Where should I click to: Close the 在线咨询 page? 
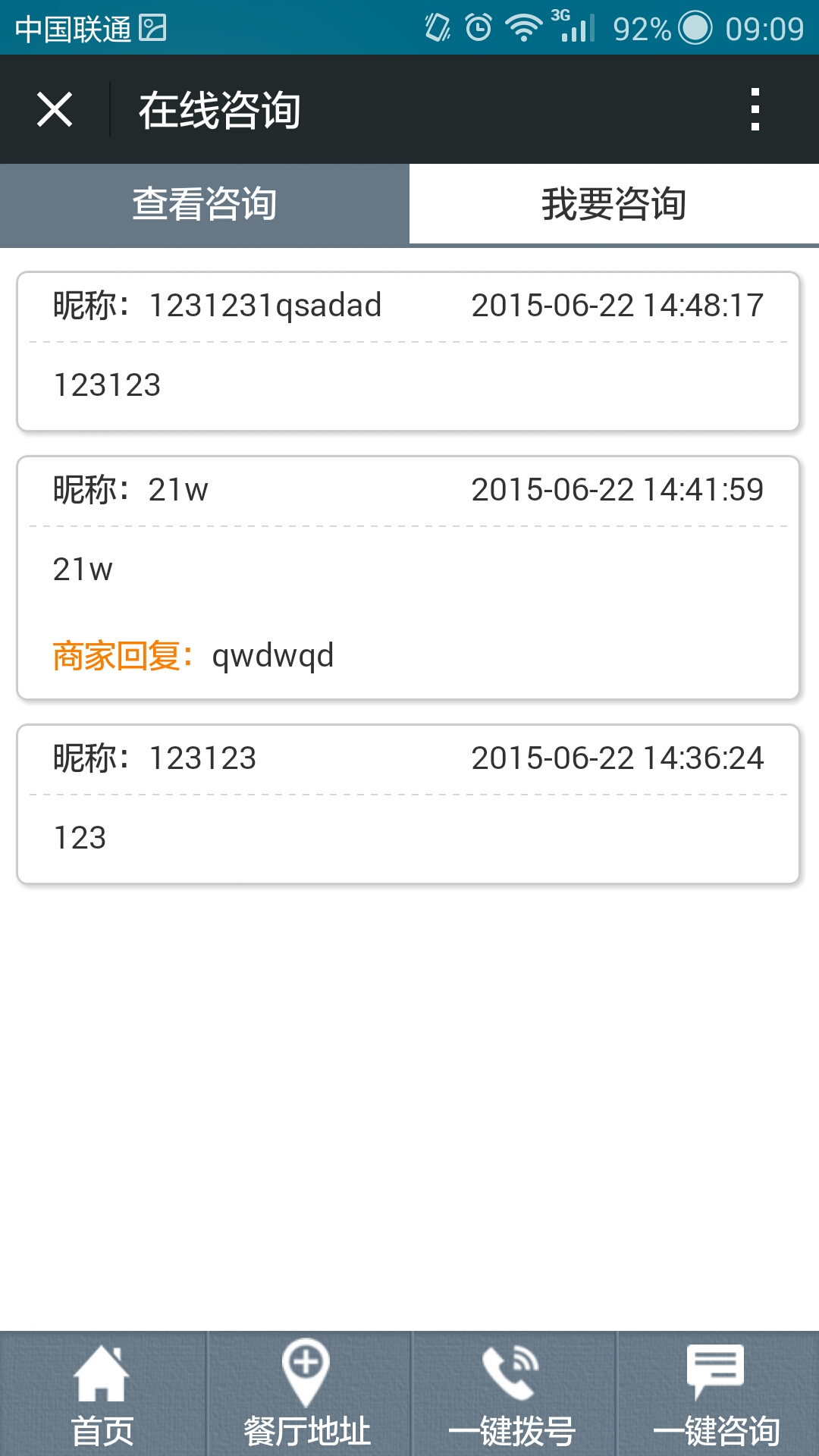pyautogui.click(x=55, y=109)
